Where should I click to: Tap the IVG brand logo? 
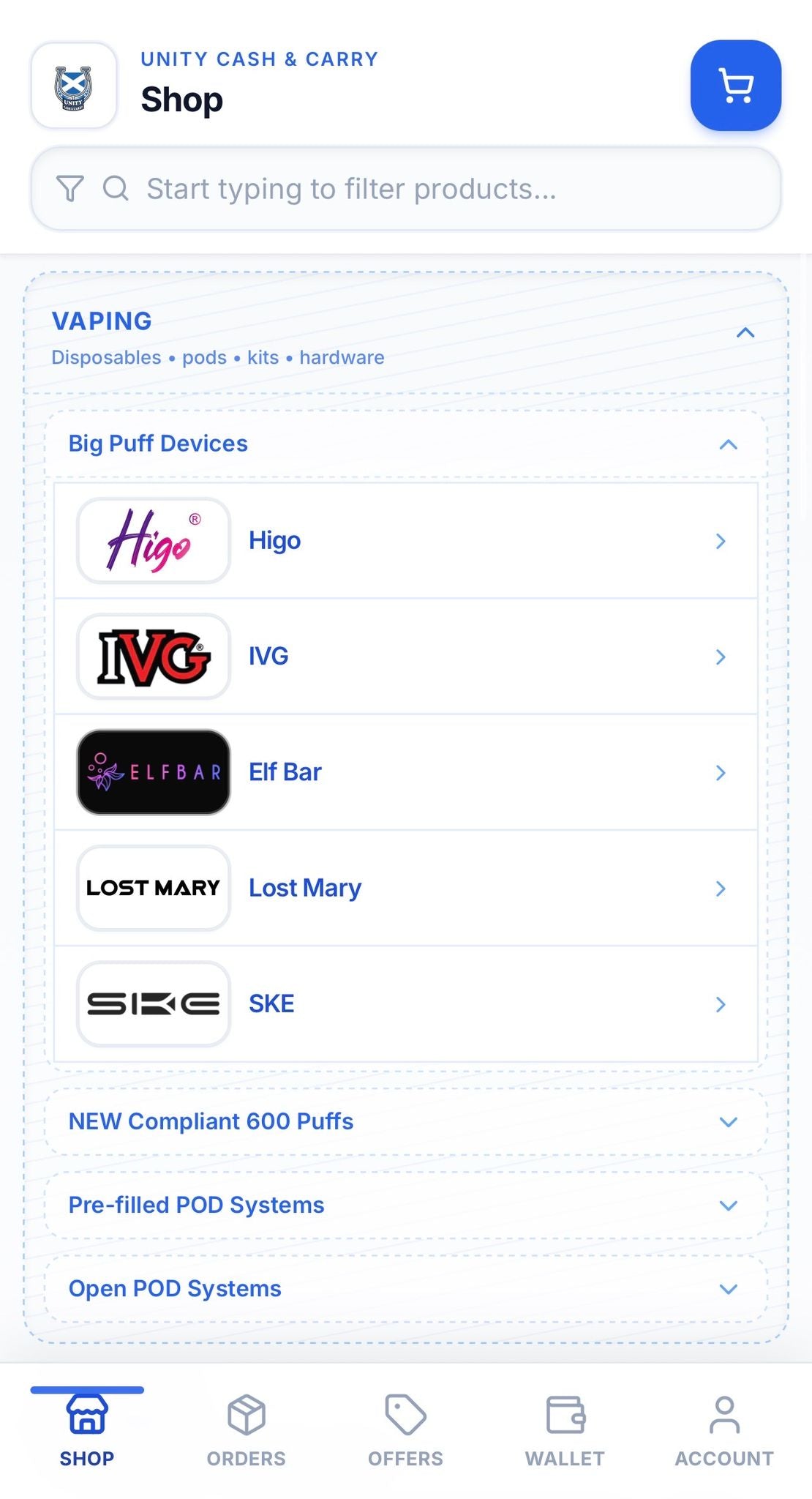[x=152, y=657]
